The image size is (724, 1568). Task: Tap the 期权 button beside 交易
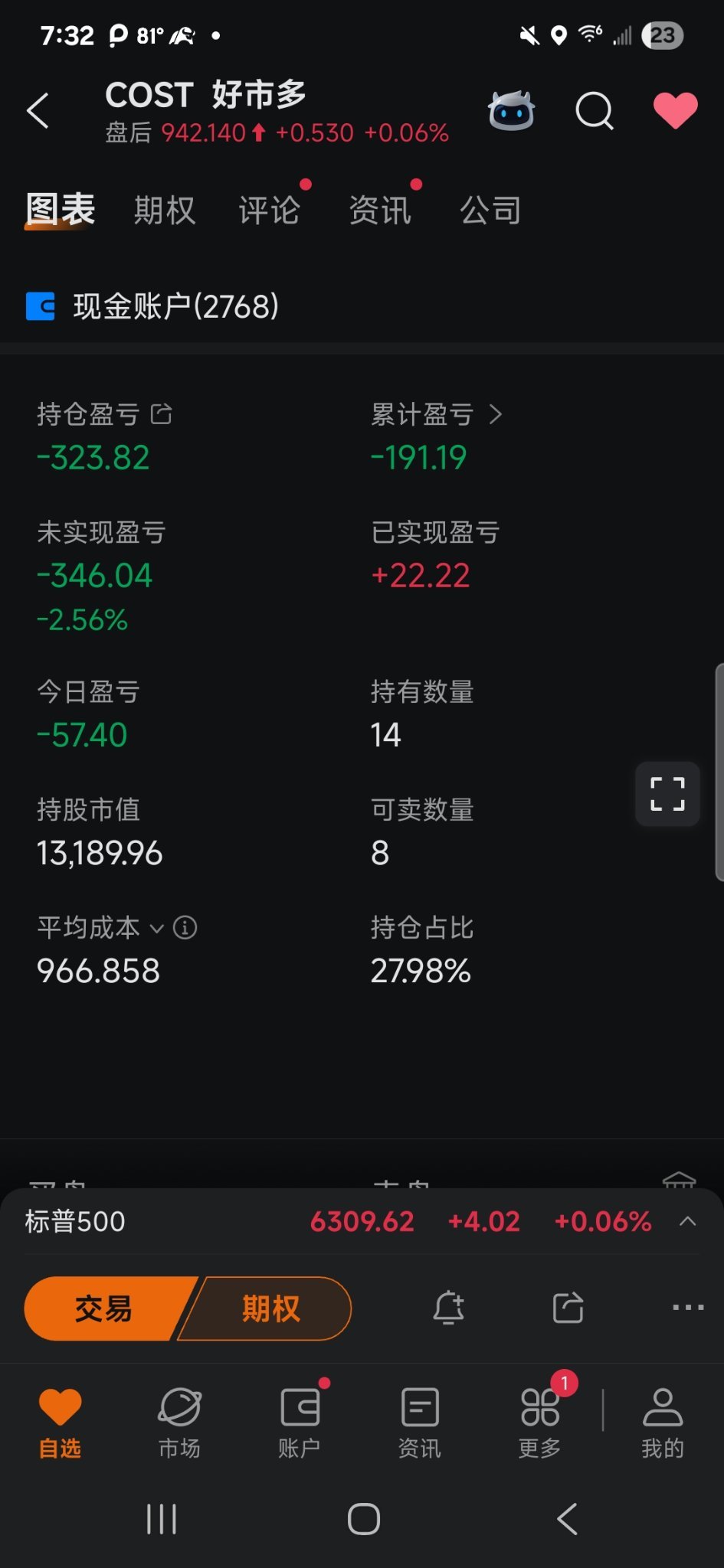click(x=270, y=1308)
